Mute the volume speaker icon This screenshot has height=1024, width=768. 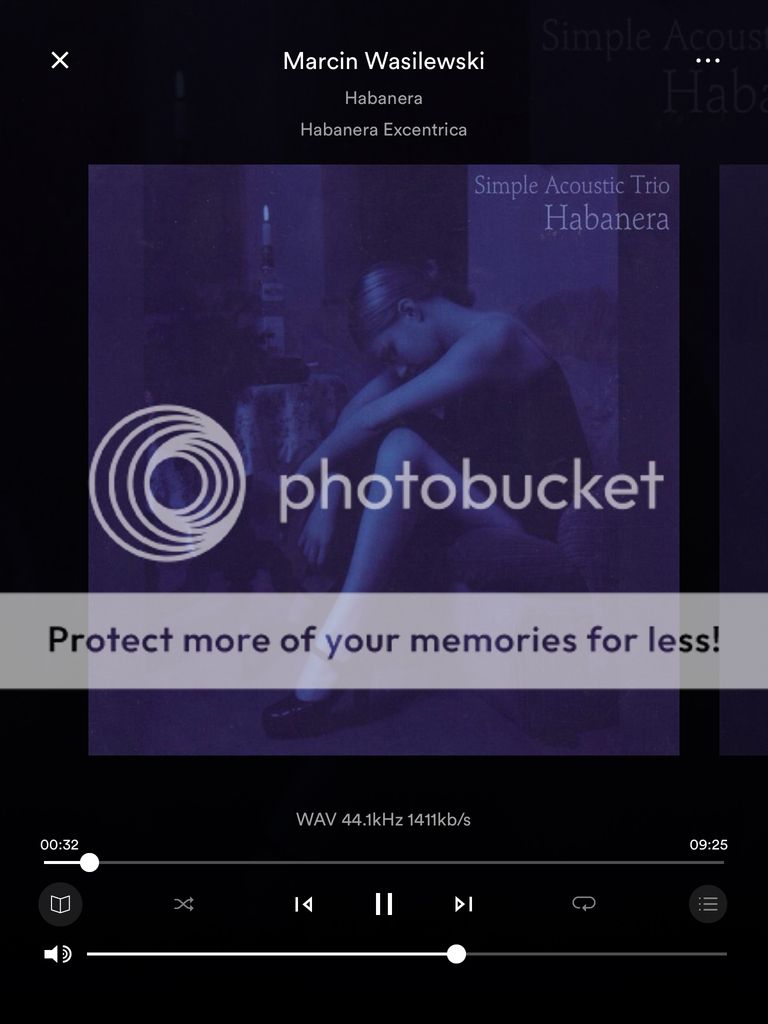(x=58, y=954)
